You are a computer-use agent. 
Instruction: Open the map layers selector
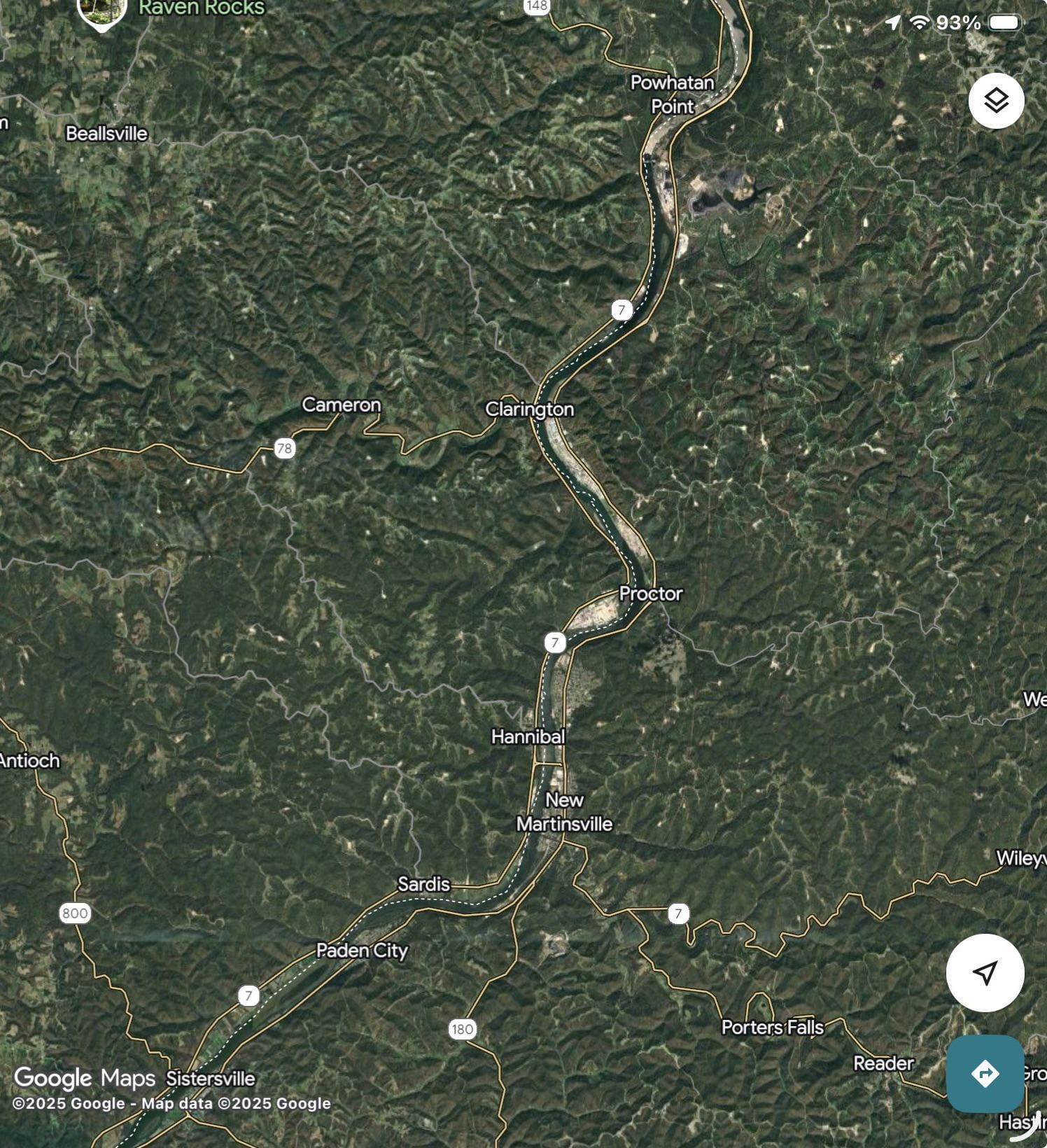(x=996, y=101)
